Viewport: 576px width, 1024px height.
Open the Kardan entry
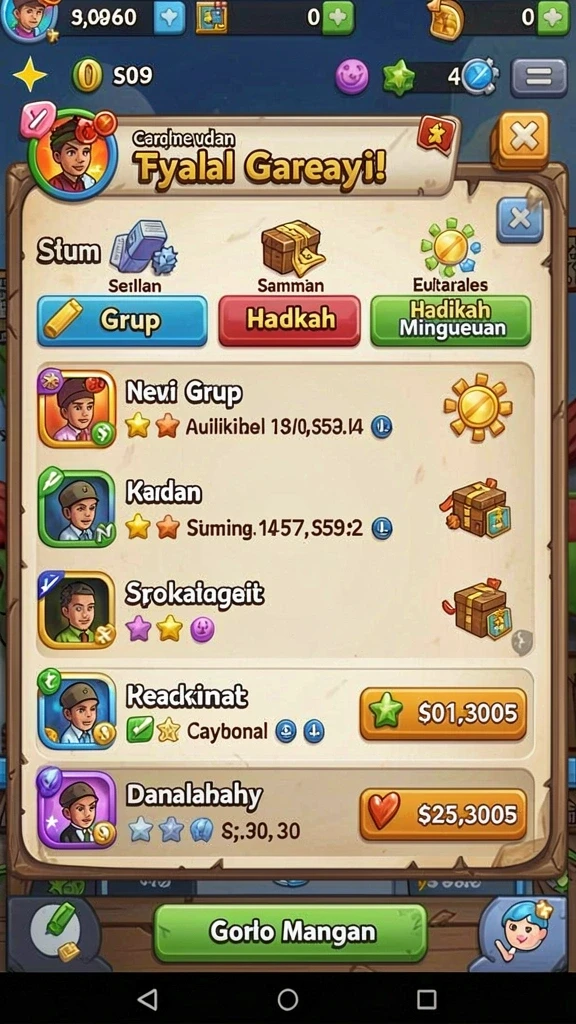tap(285, 509)
